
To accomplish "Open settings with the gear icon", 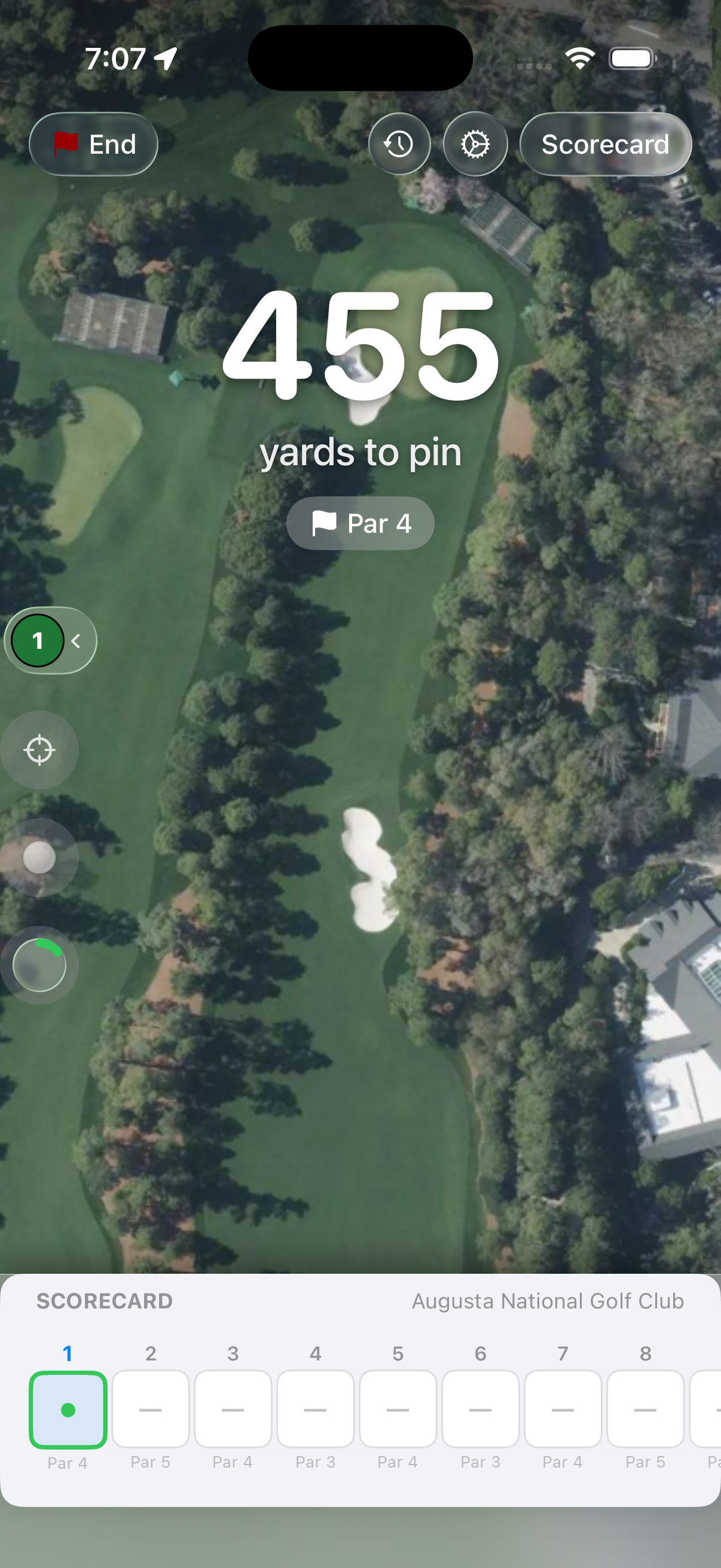I will coord(475,144).
